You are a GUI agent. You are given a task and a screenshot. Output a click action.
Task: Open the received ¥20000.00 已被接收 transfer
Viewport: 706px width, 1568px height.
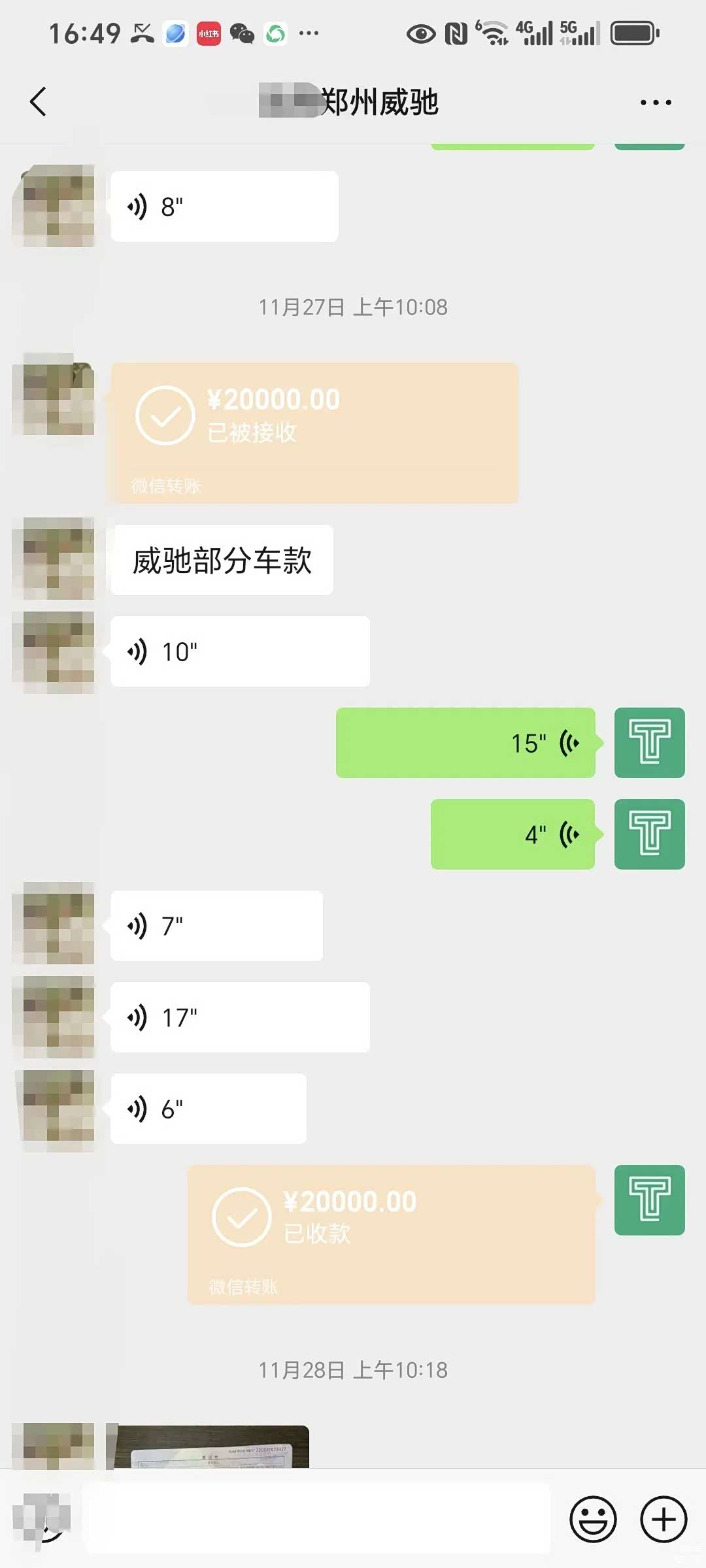pyautogui.click(x=314, y=432)
